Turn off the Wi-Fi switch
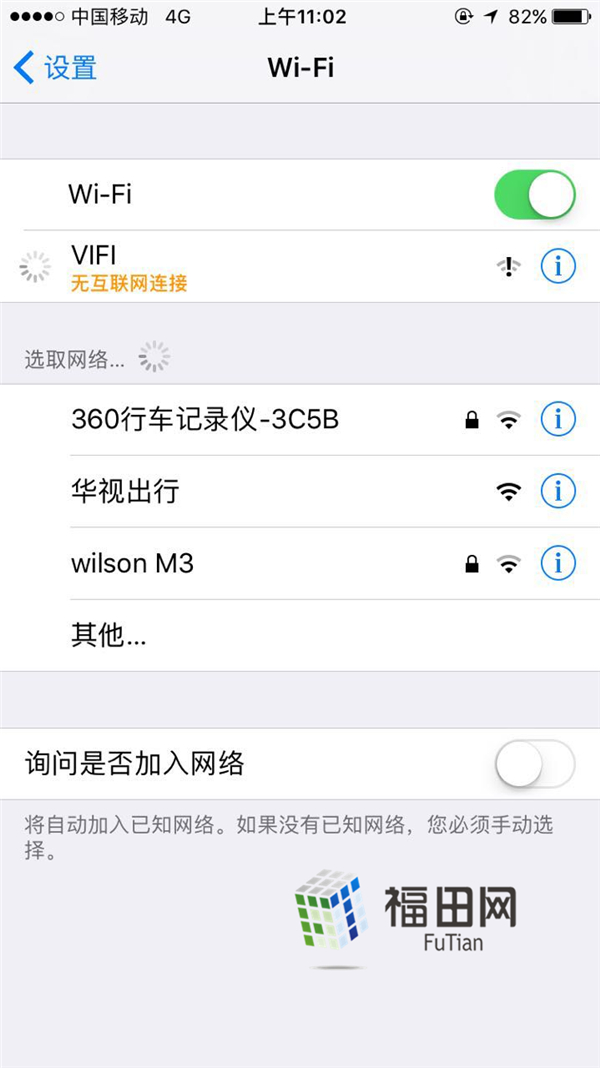Viewport: 600px width, 1068px height. coord(534,195)
